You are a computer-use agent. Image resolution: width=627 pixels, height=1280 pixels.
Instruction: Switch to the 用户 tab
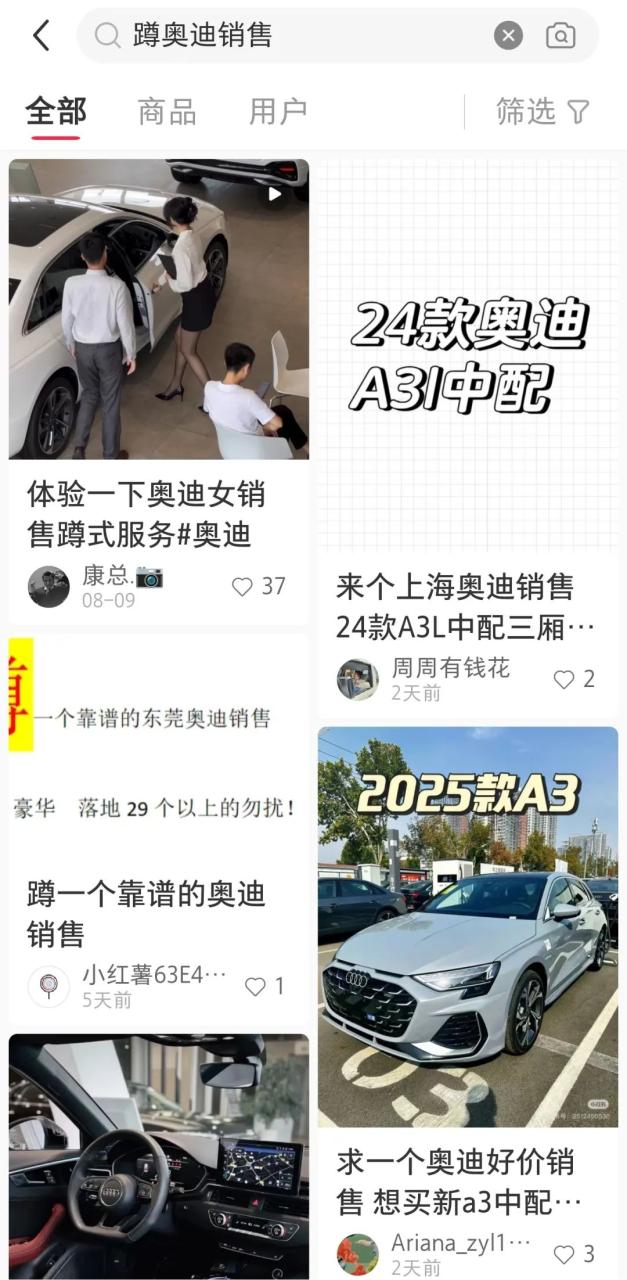coord(277,112)
